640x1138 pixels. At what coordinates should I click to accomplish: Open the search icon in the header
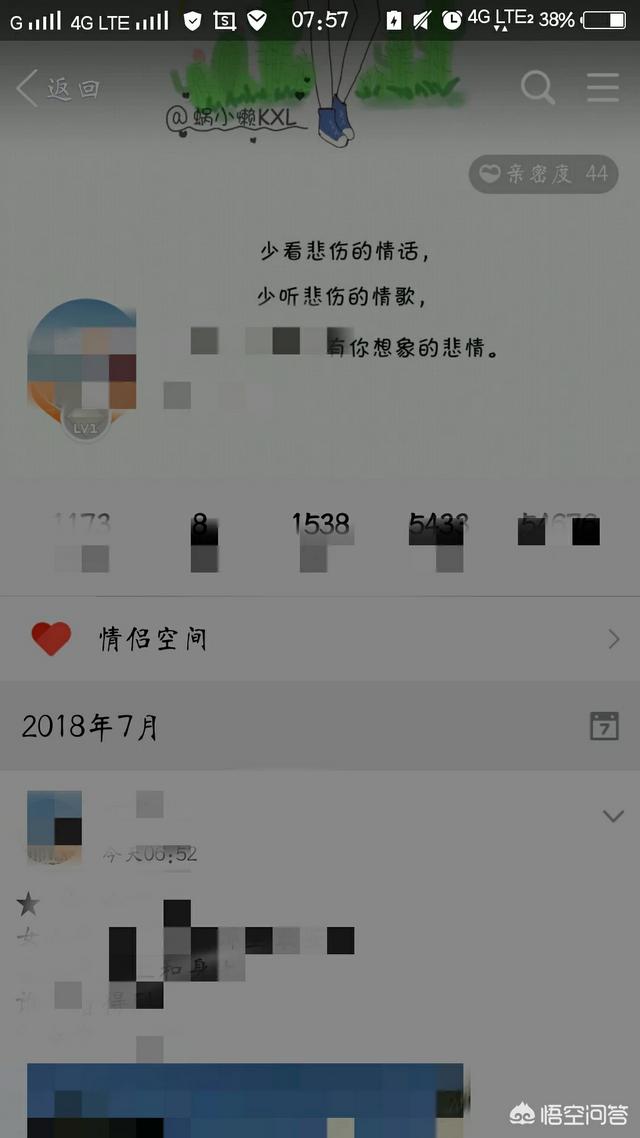point(537,88)
